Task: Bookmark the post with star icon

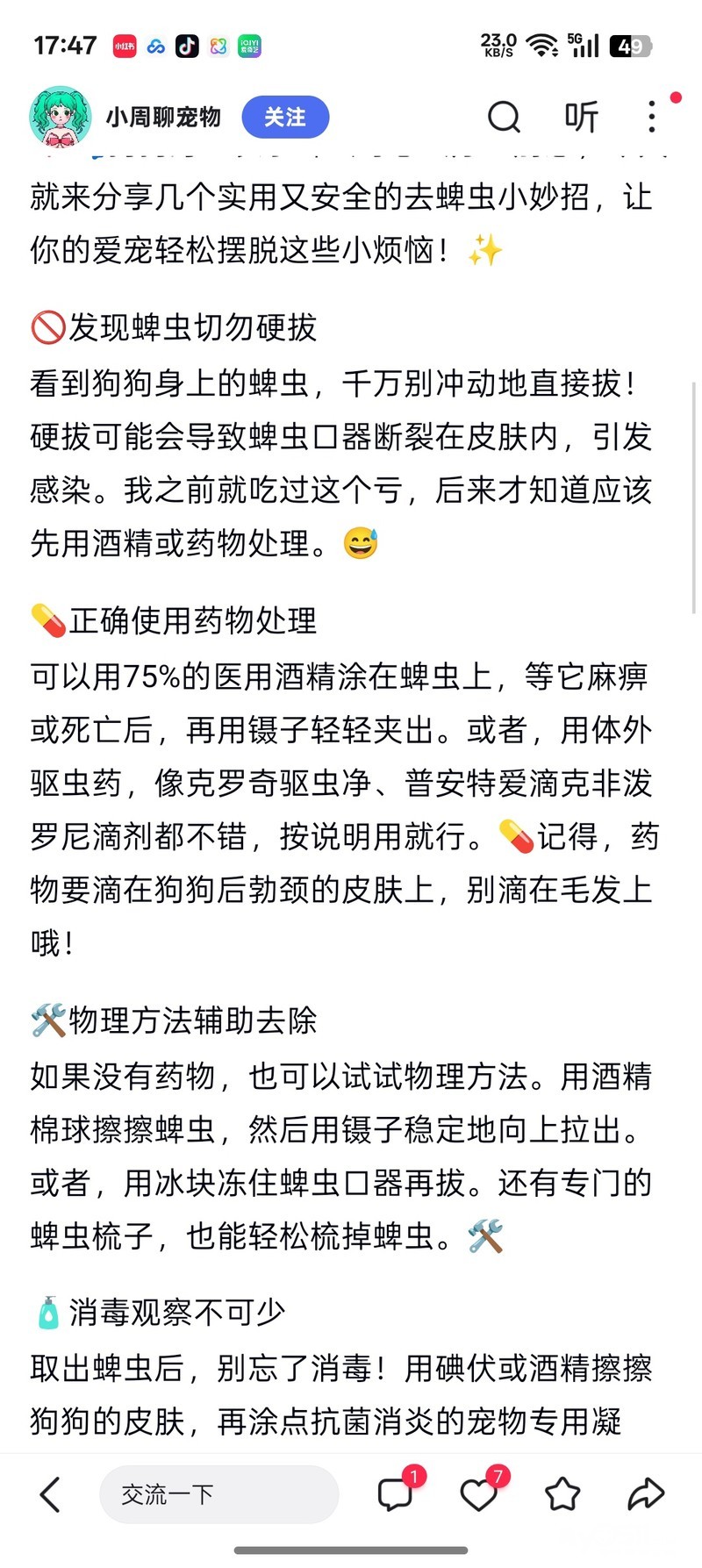Action: point(562,1494)
